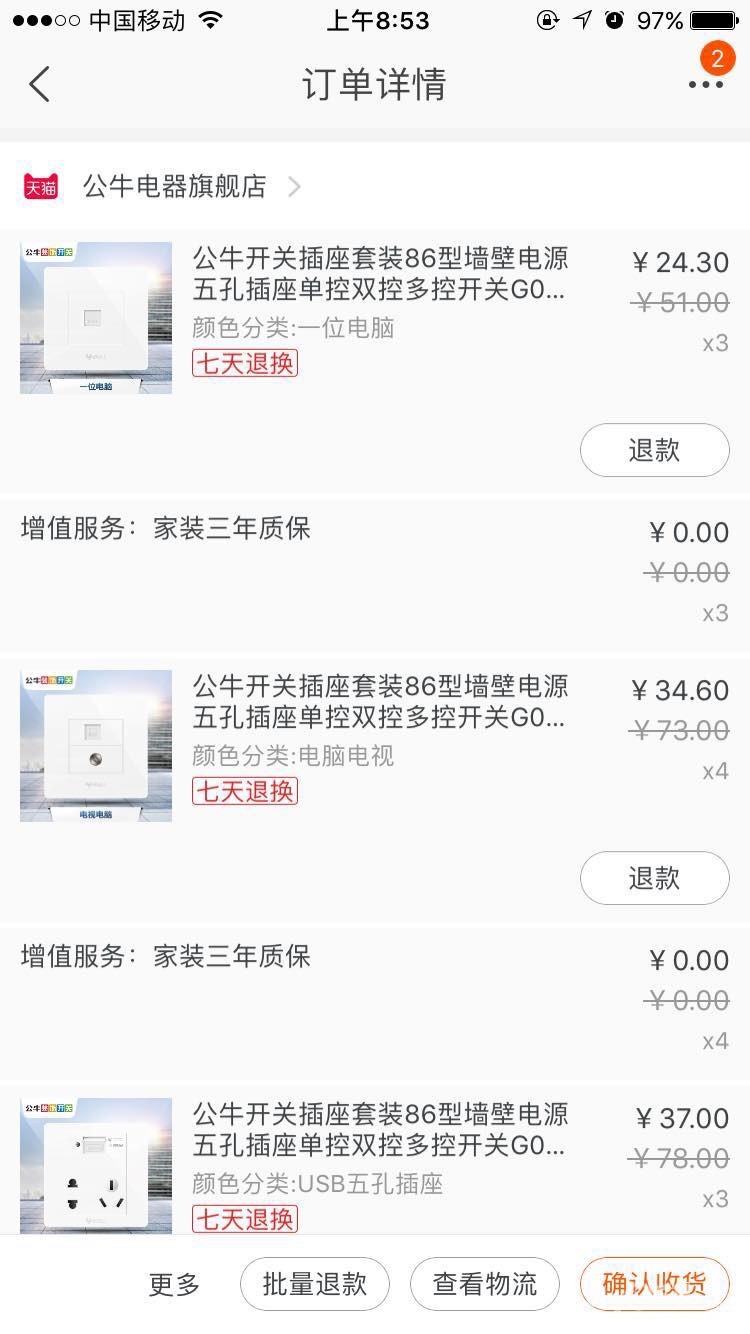Tap 更多 in the bottom bar
The height and width of the screenshot is (1334, 750).
[174, 1284]
